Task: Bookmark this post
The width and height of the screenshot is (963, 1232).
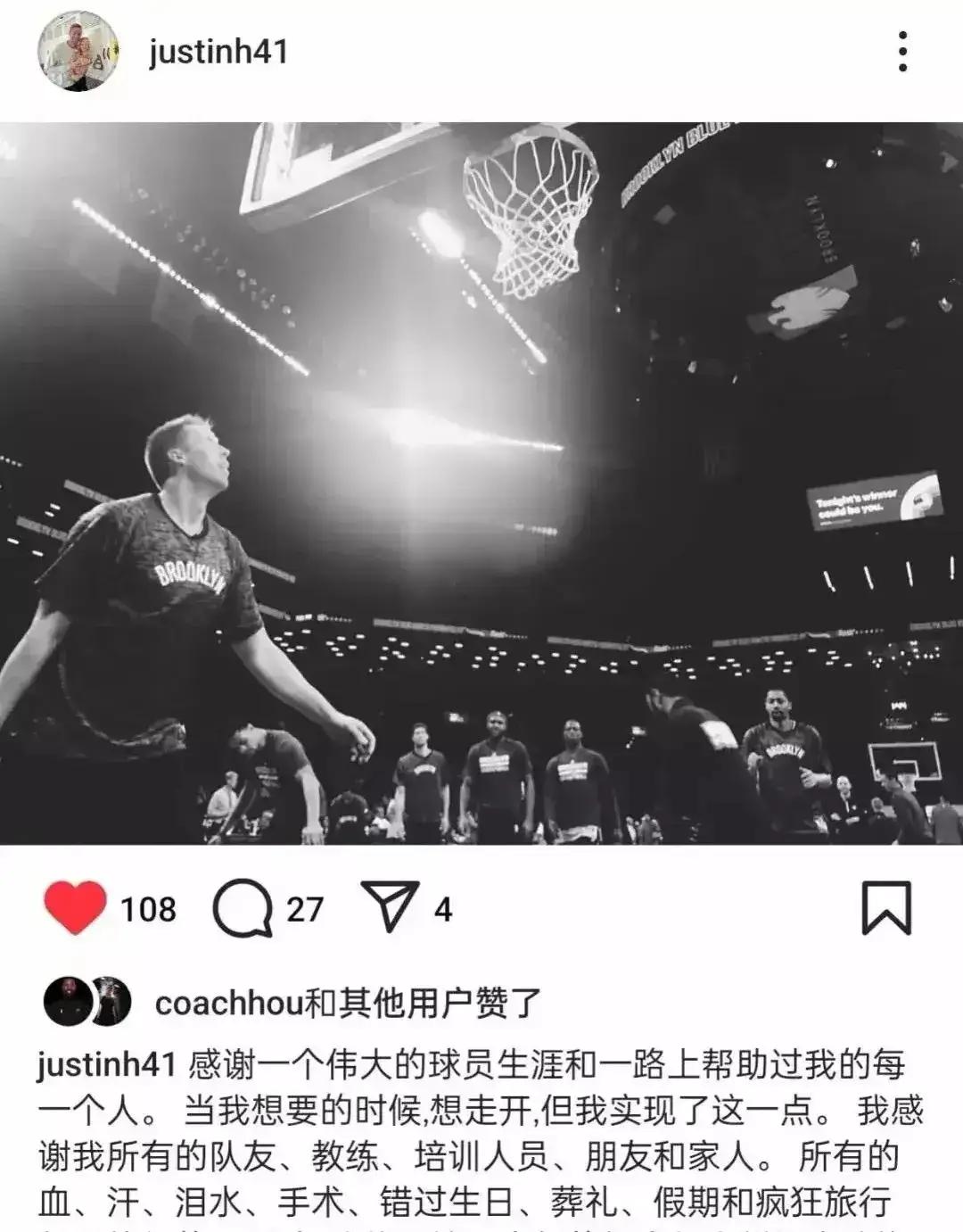Action: point(885,908)
